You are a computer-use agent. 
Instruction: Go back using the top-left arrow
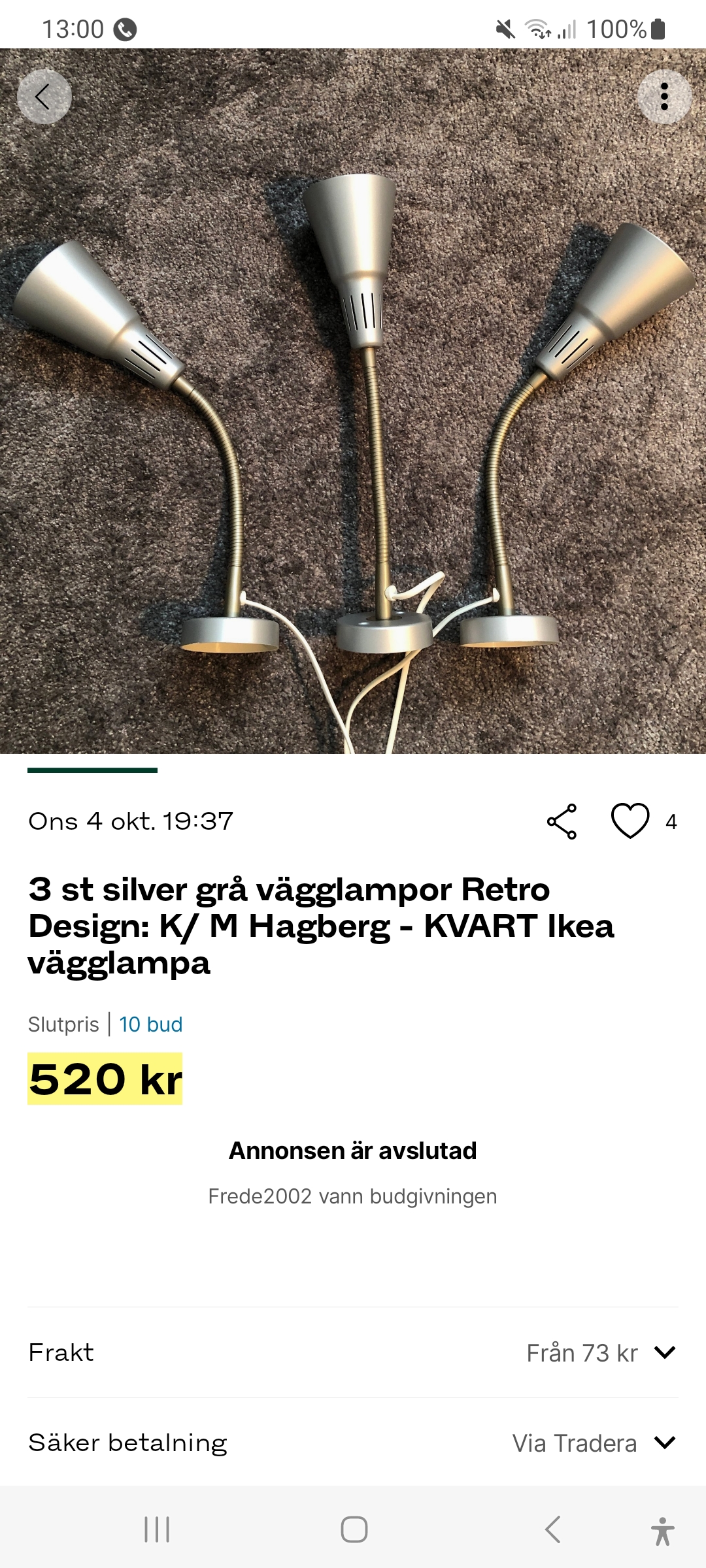(44, 97)
